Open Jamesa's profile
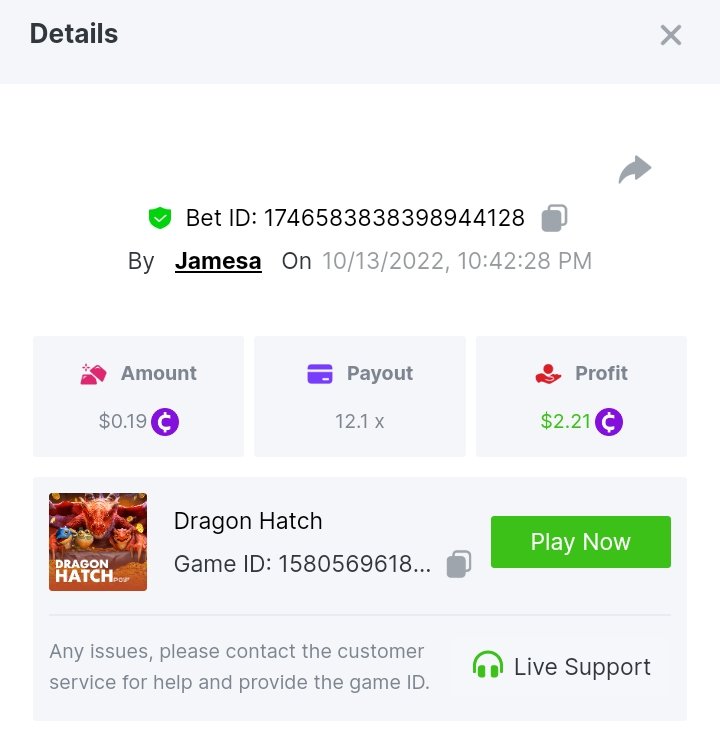The image size is (720, 734). tap(218, 262)
